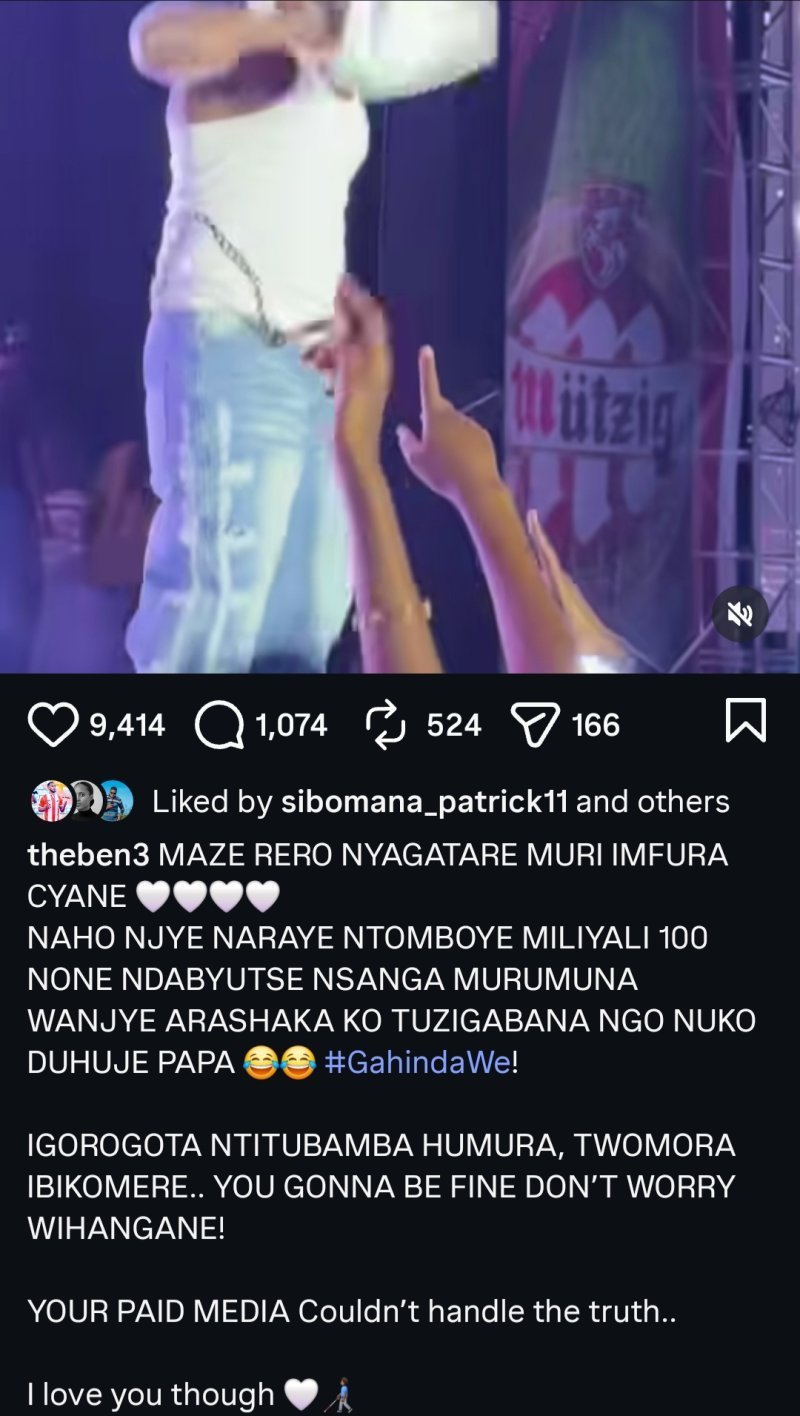Viewport: 800px width, 1416px height.
Task: Repost this video
Action: [384, 724]
